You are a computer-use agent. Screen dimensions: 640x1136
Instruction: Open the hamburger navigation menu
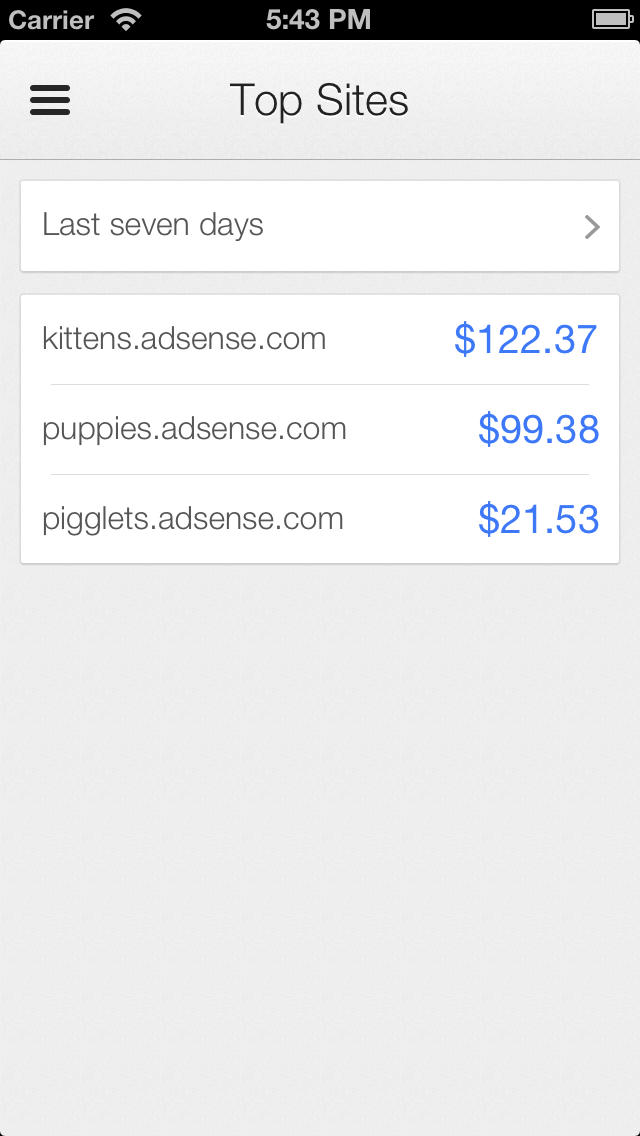[50, 100]
